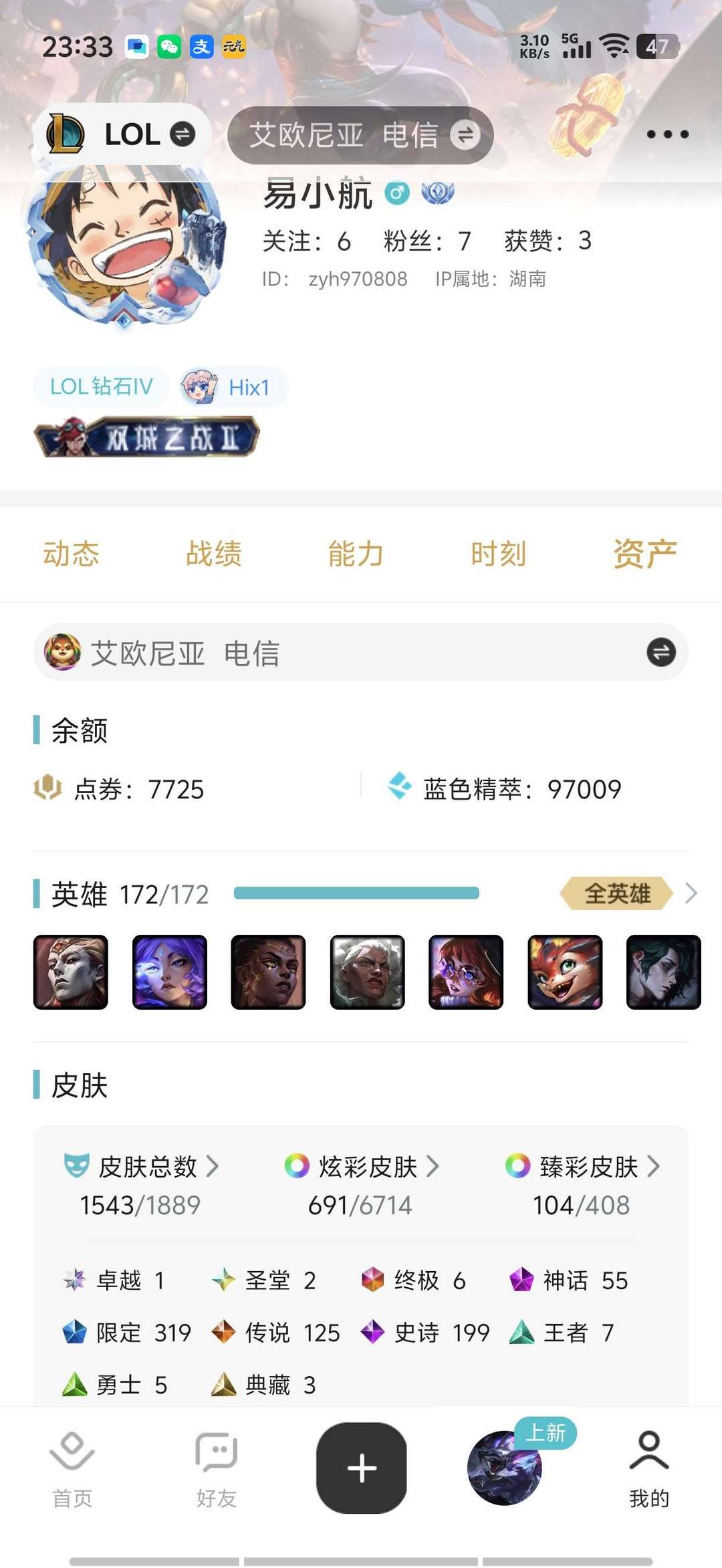Select the 能力 tab

pos(356,554)
